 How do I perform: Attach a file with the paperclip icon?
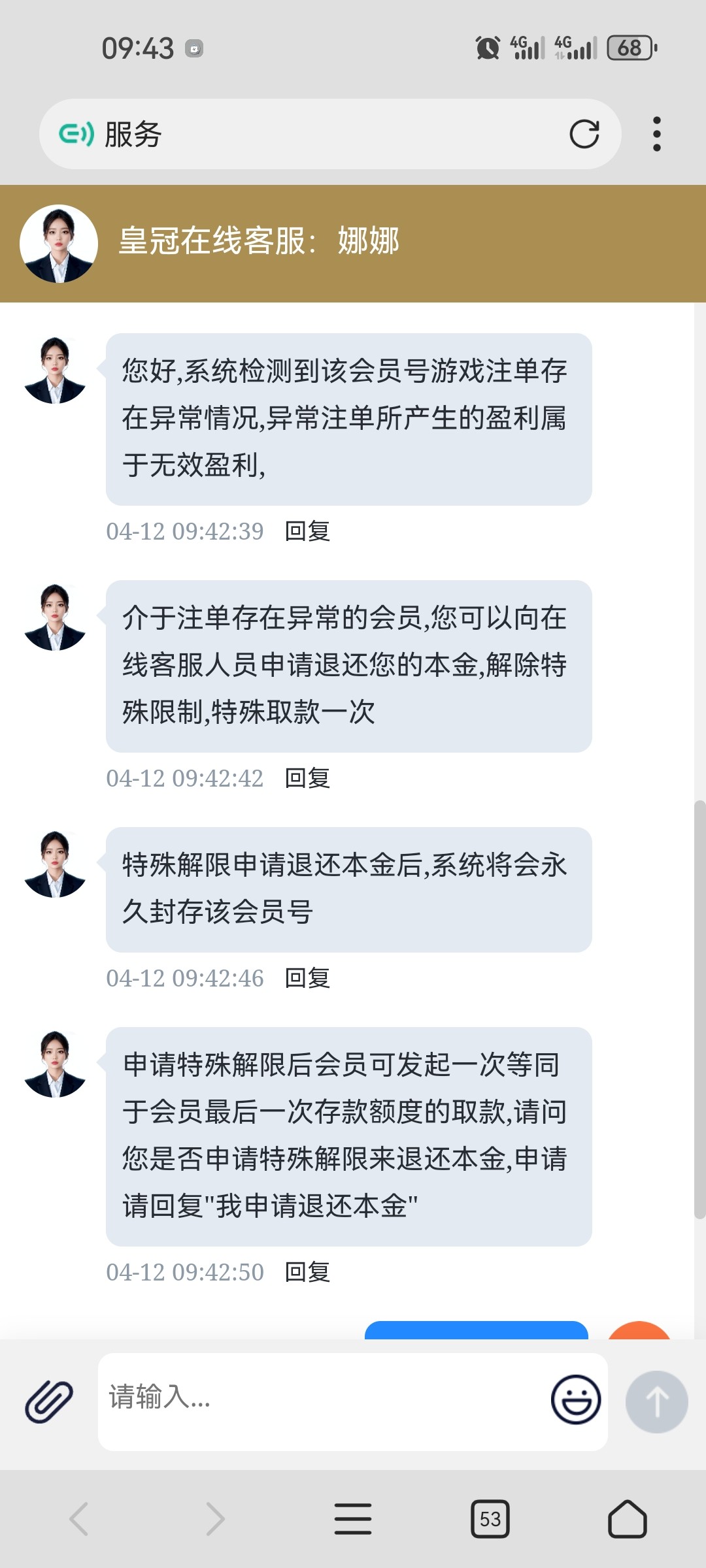pos(49,1402)
